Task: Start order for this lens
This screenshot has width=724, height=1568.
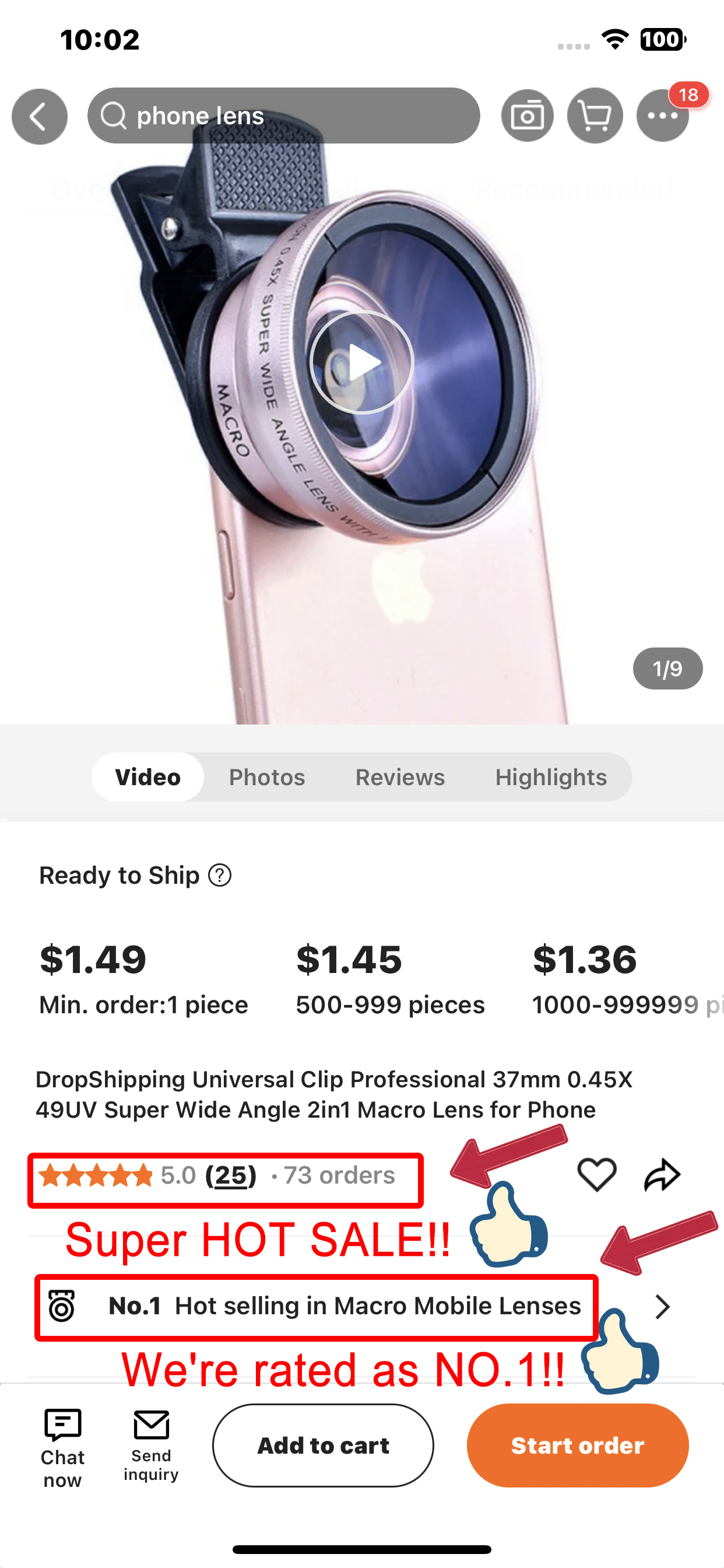Action: (x=577, y=1445)
